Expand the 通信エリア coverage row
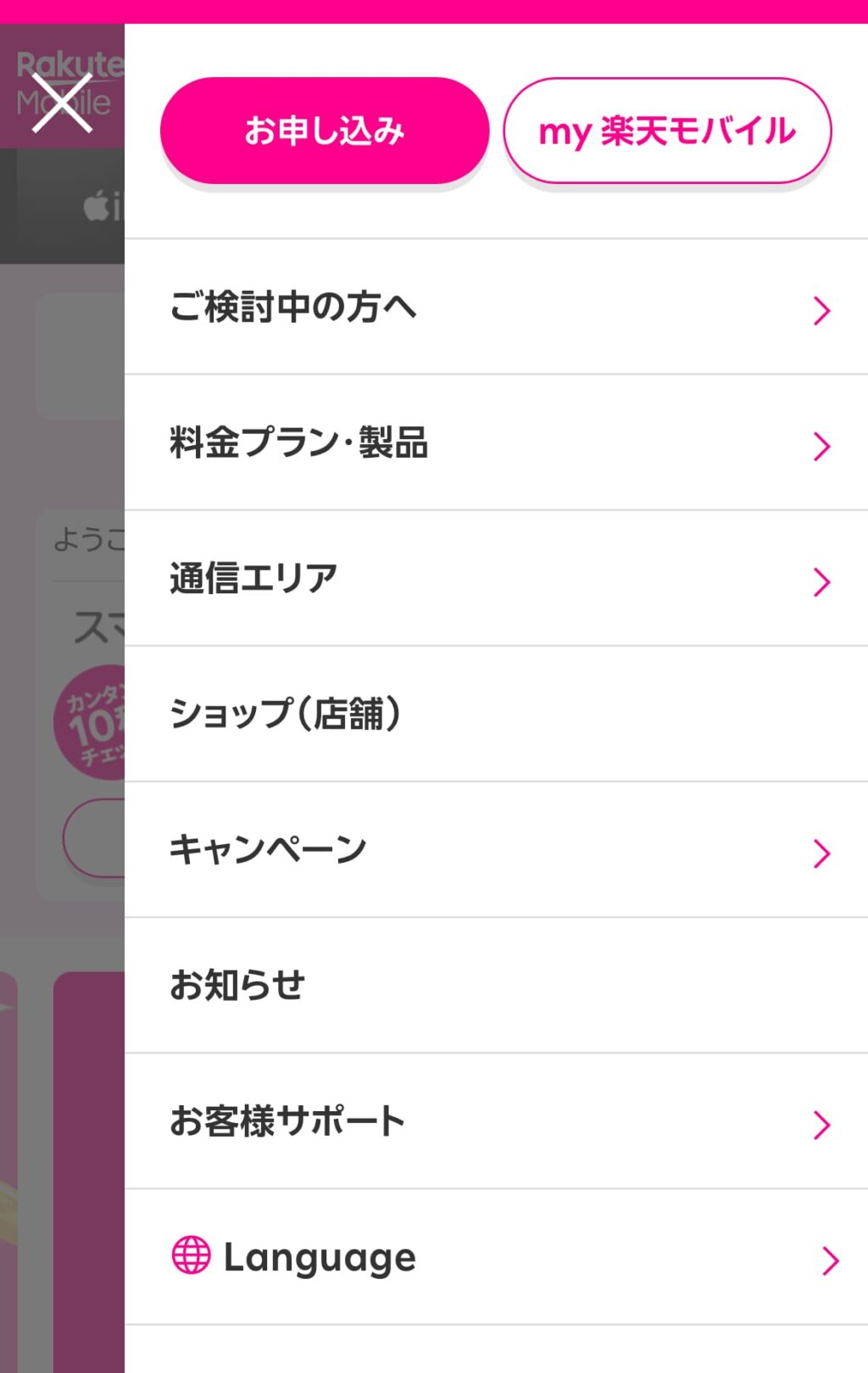This screenshot has height=1373, width=868. [496, 579]
